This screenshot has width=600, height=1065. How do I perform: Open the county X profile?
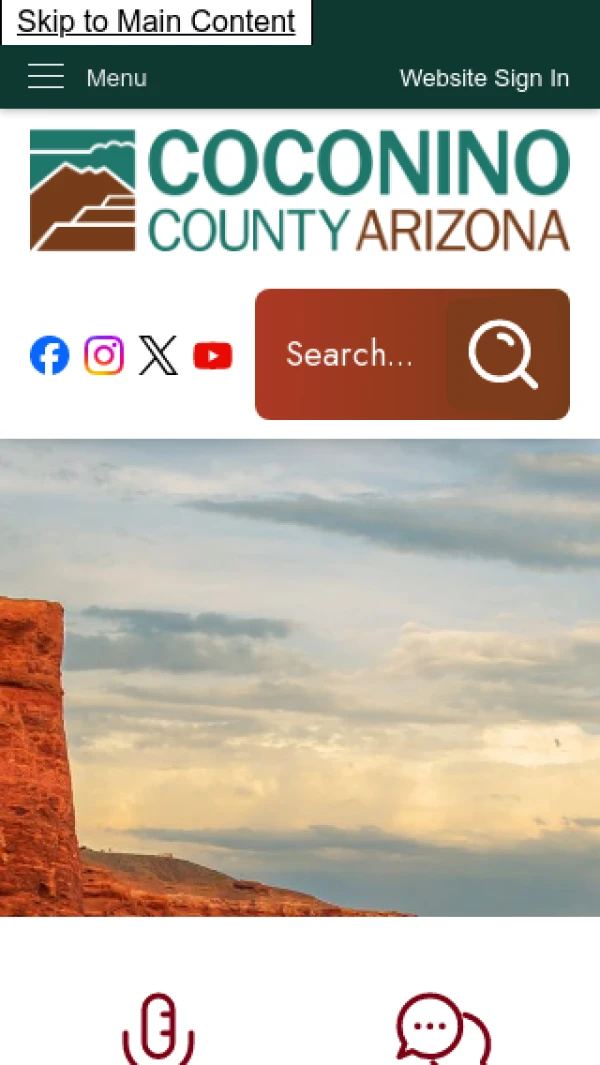click(158, 355)
